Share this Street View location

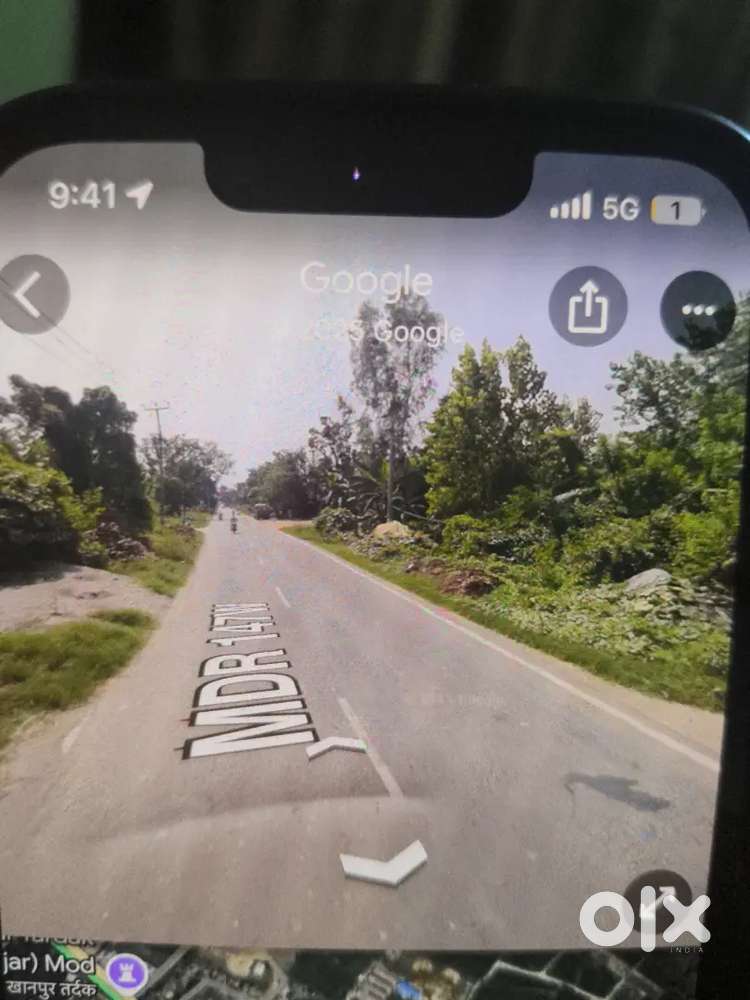click(x=588, y=306)
